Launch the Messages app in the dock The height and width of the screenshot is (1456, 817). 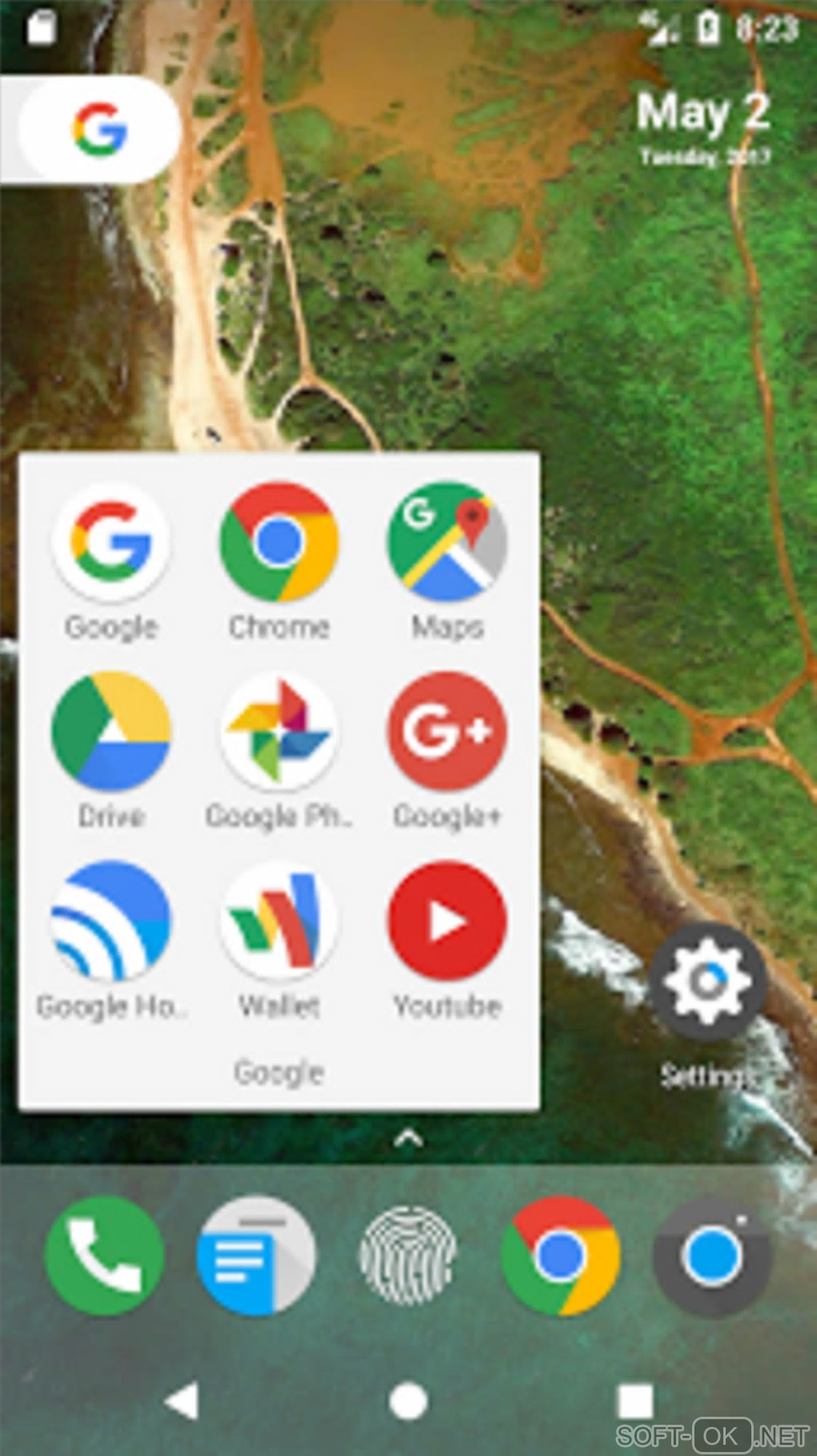tap(256, 1255)
